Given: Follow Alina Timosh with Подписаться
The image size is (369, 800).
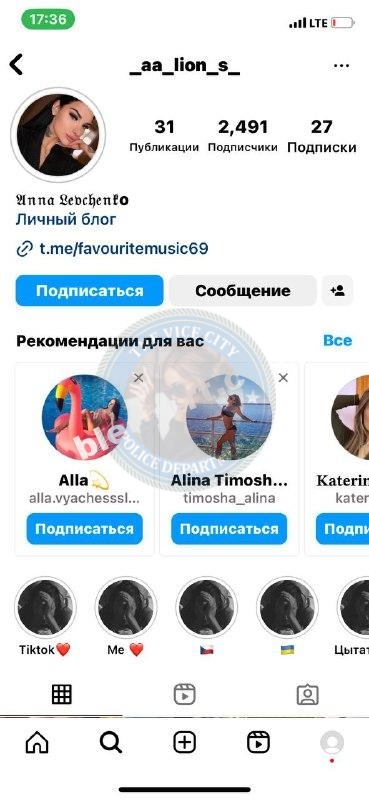Looking at the screenshot, I should pos(229,529).
